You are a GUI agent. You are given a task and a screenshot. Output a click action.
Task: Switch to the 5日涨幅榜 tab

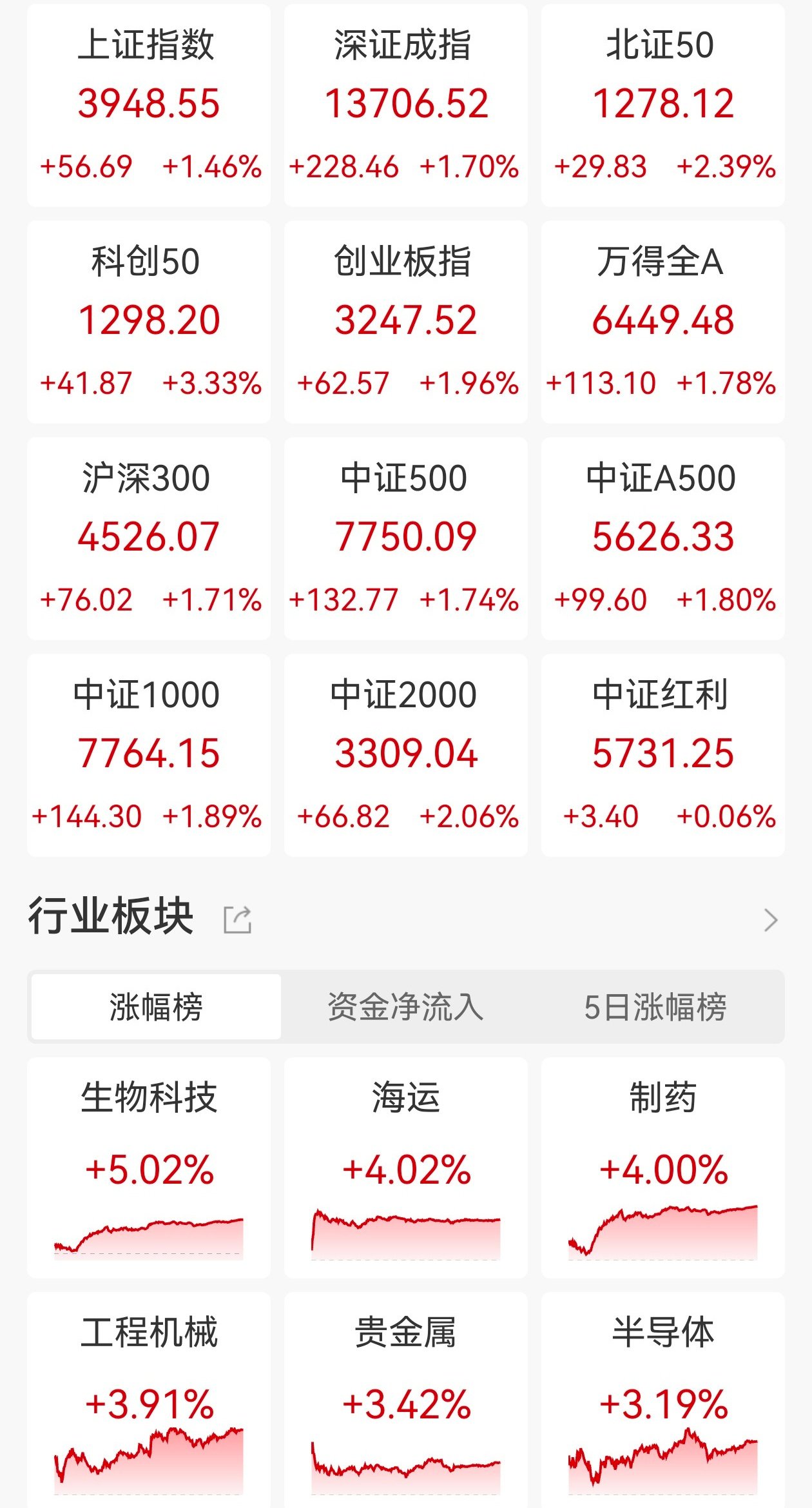click(655, 1006)
